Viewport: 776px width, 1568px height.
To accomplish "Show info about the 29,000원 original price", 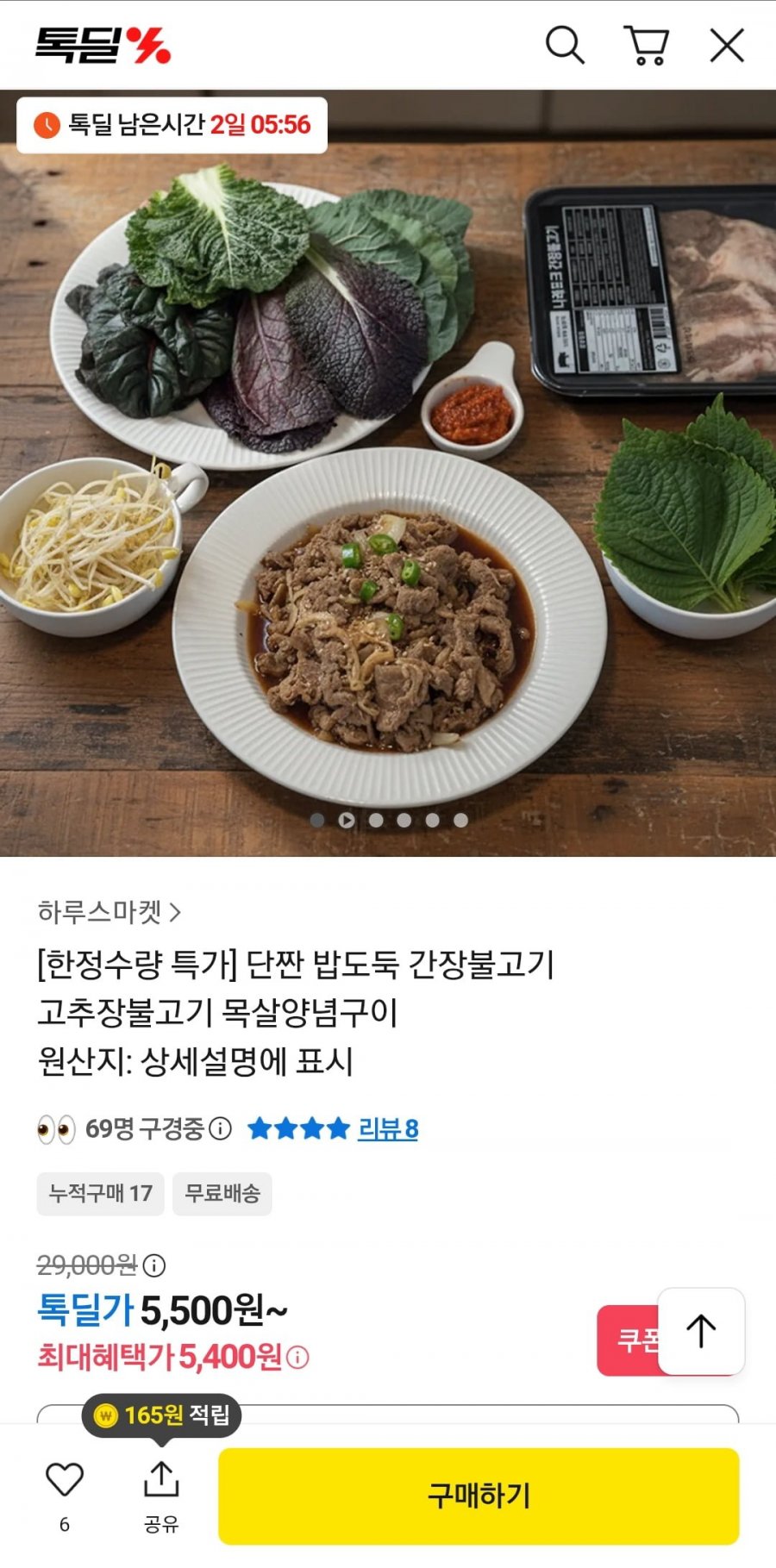I will pyautogui.click(x=154, y=1265).
